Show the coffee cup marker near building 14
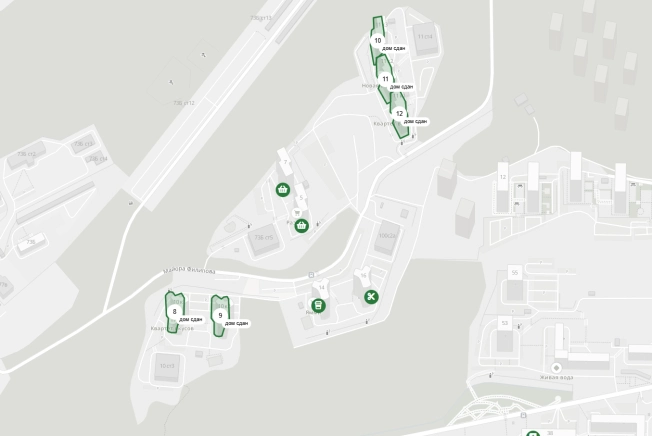 pyautogui.click(x=318, y=305)
